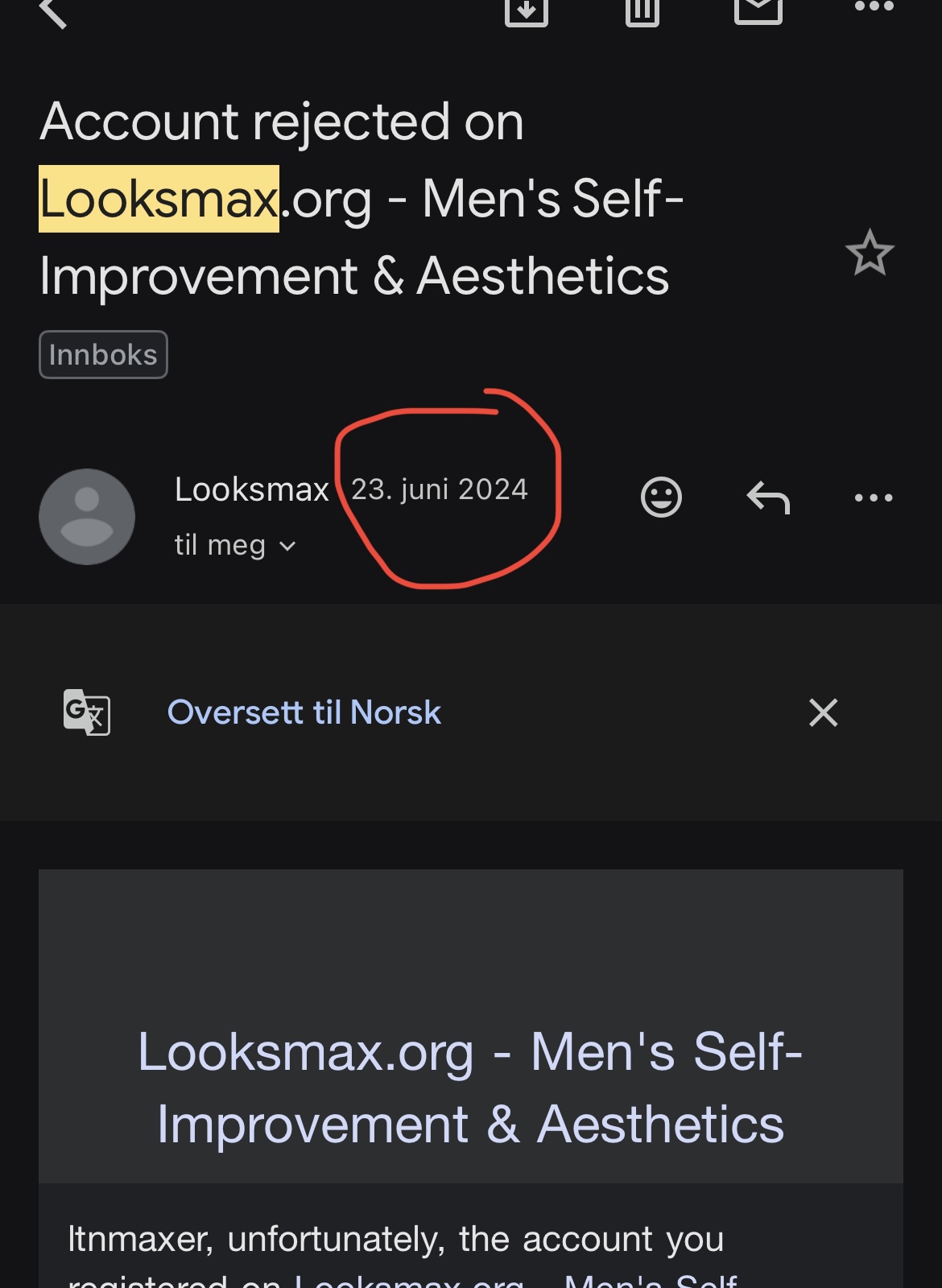
Task: Open the top toolbar overflow menu
Action: [874, 6]
